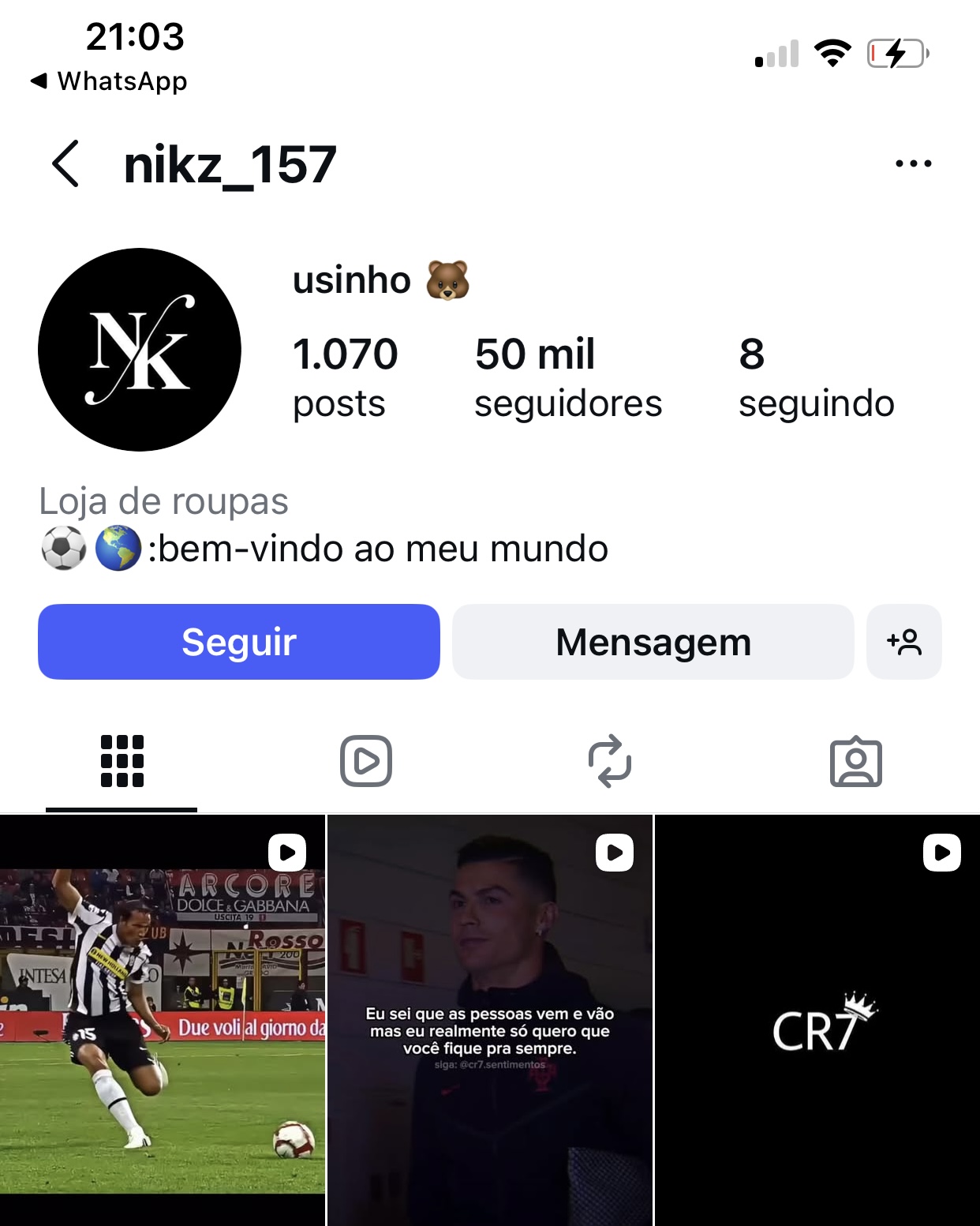Go back from the nikz_157 profile

66,164
